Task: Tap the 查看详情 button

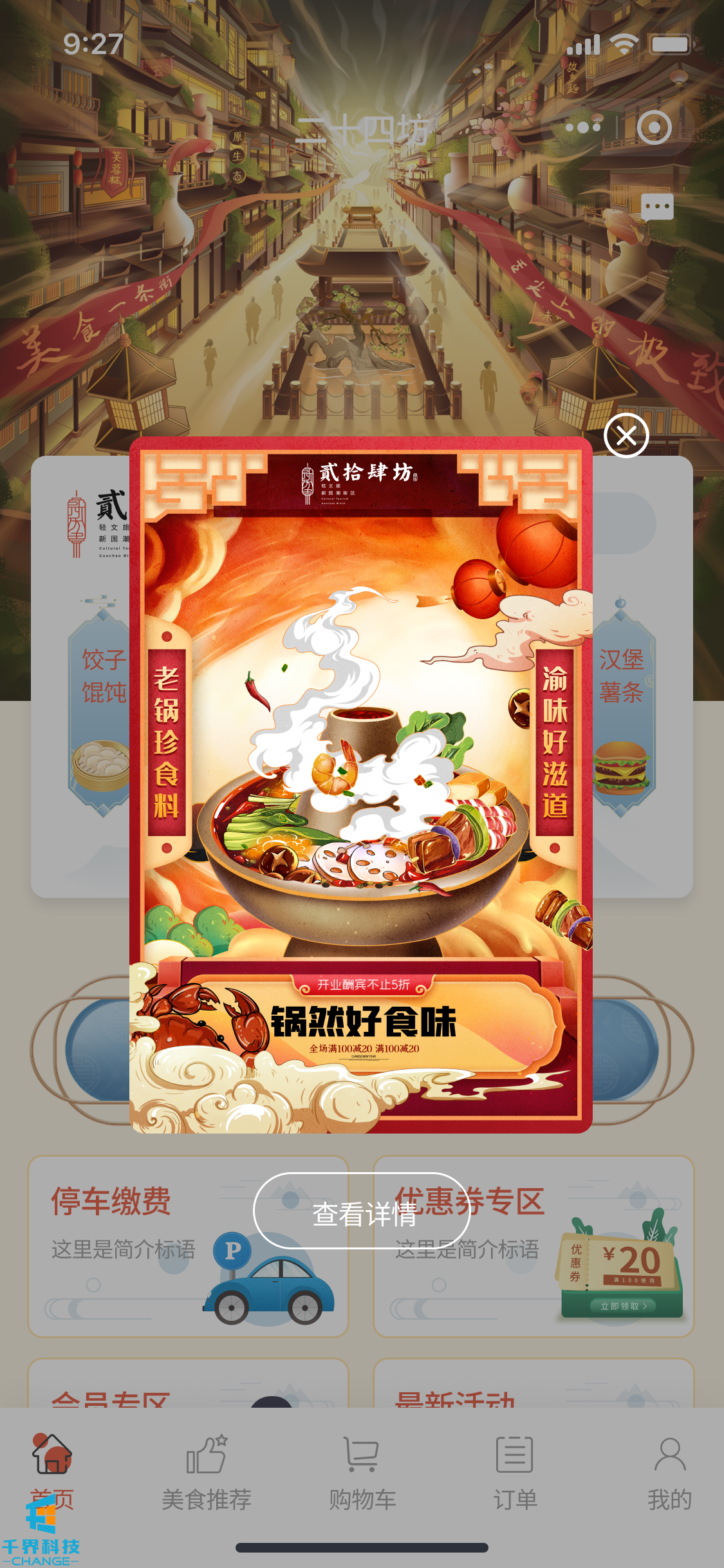Action: [362, 1213]
